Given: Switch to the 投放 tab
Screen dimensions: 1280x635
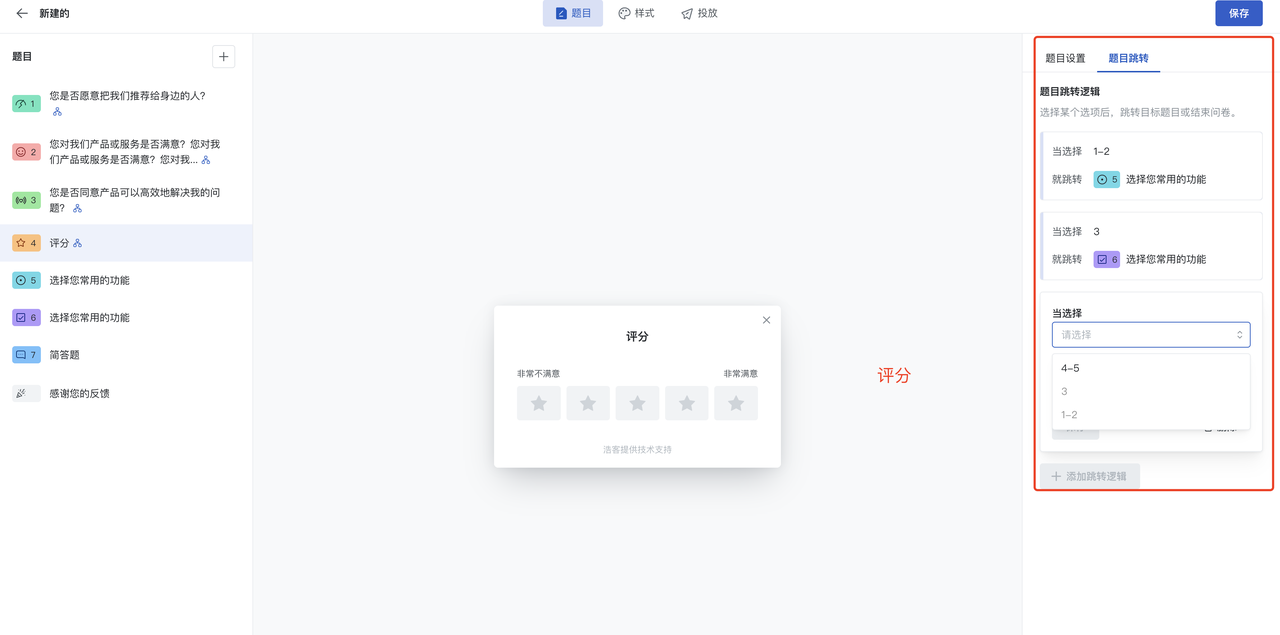Looking at the screenshot, I should pos(699,14).
